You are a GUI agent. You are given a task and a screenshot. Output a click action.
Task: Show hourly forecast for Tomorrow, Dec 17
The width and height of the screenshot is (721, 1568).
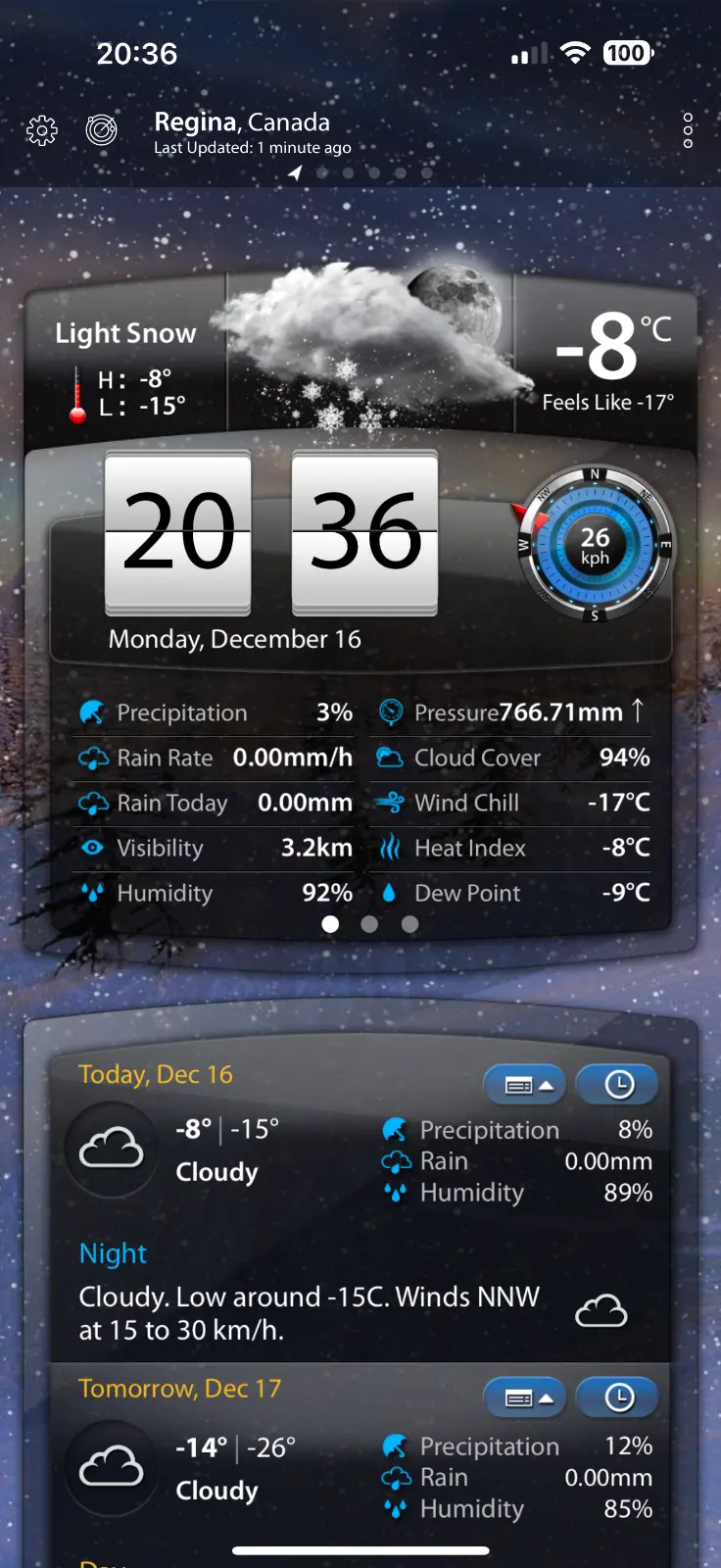(618, 1398)
